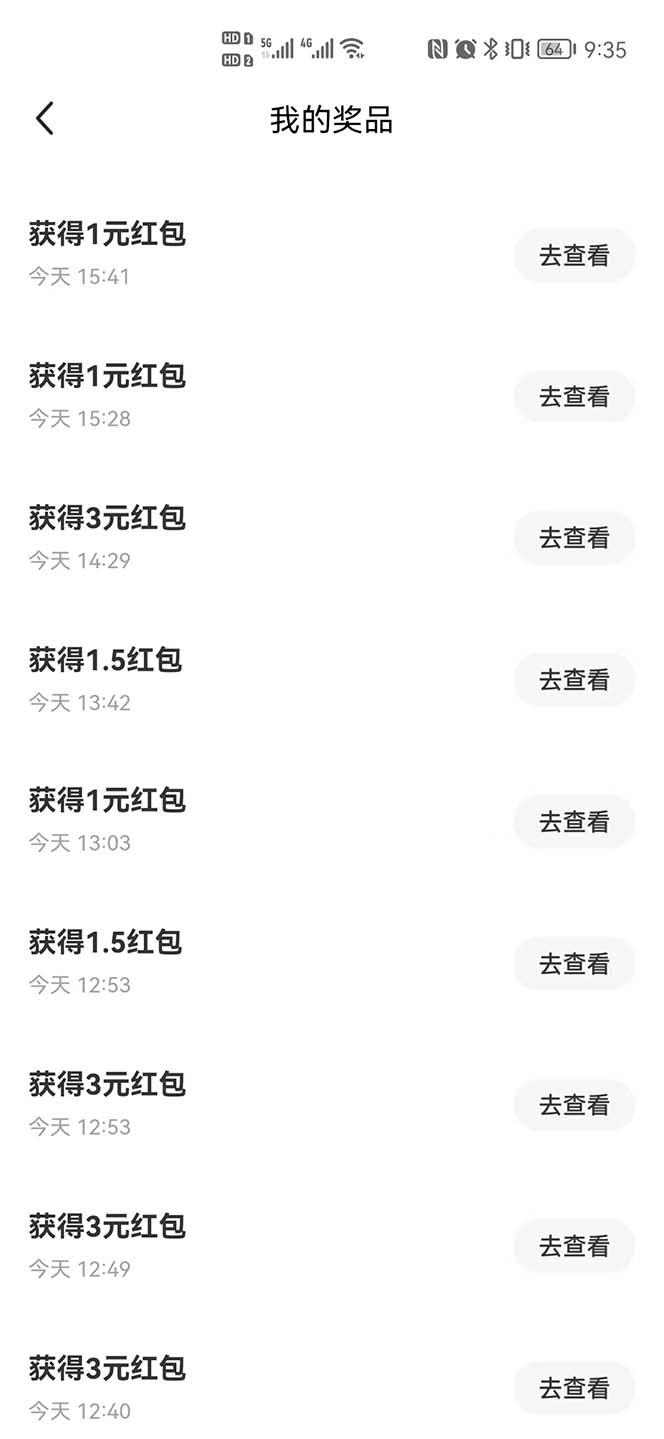This screenshot has width=664, height=1439.
Task: Tap 去查看 on the 12:49 prize
Action: pyautogui.click(x=574, y=1246)
